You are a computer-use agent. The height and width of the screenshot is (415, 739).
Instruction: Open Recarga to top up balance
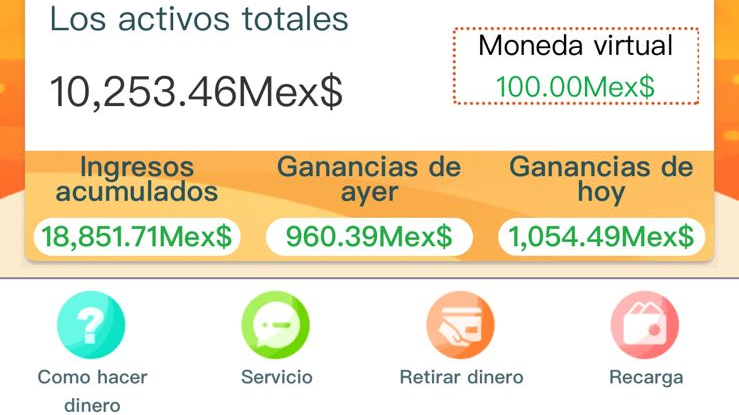pyautogui.click(x=645, y=328)
